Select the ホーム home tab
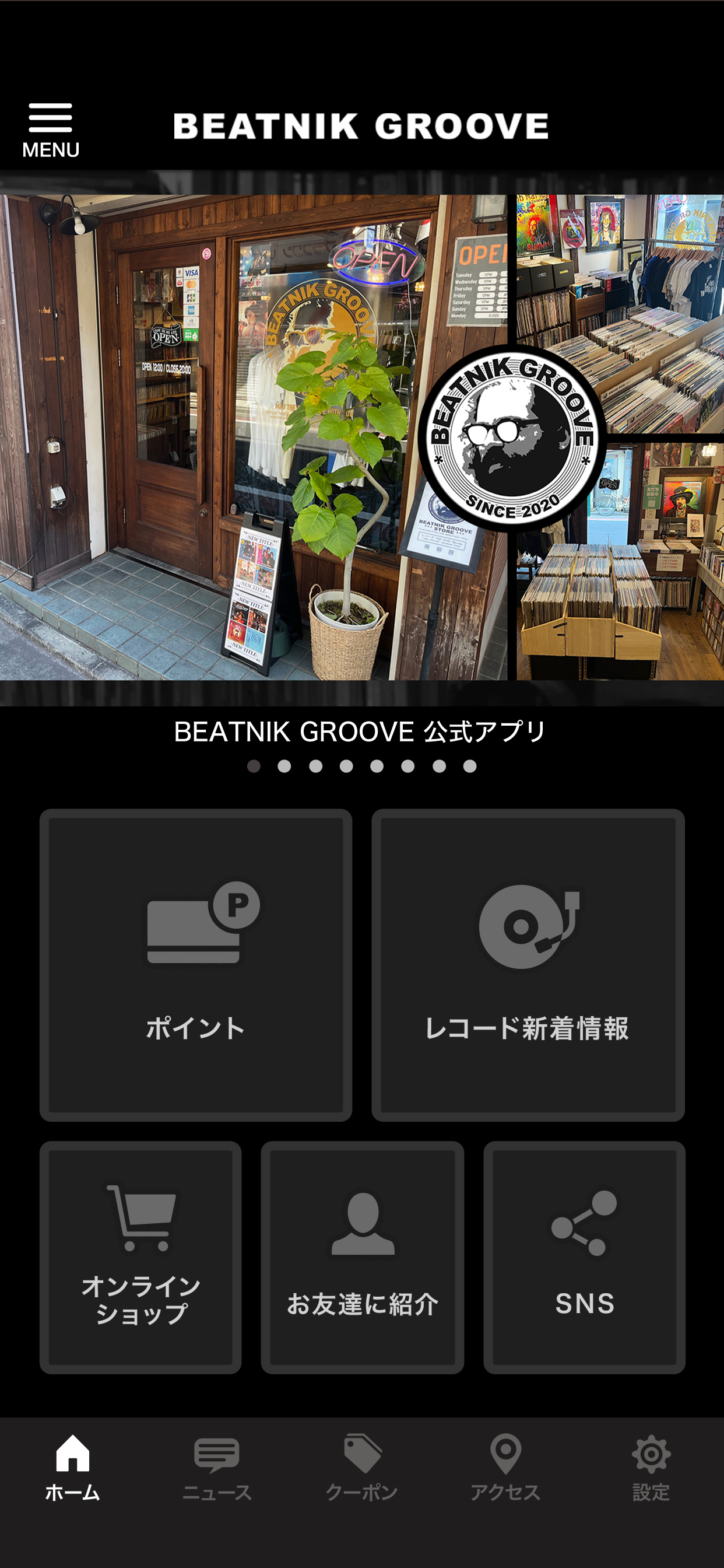 click(72, 1468)
